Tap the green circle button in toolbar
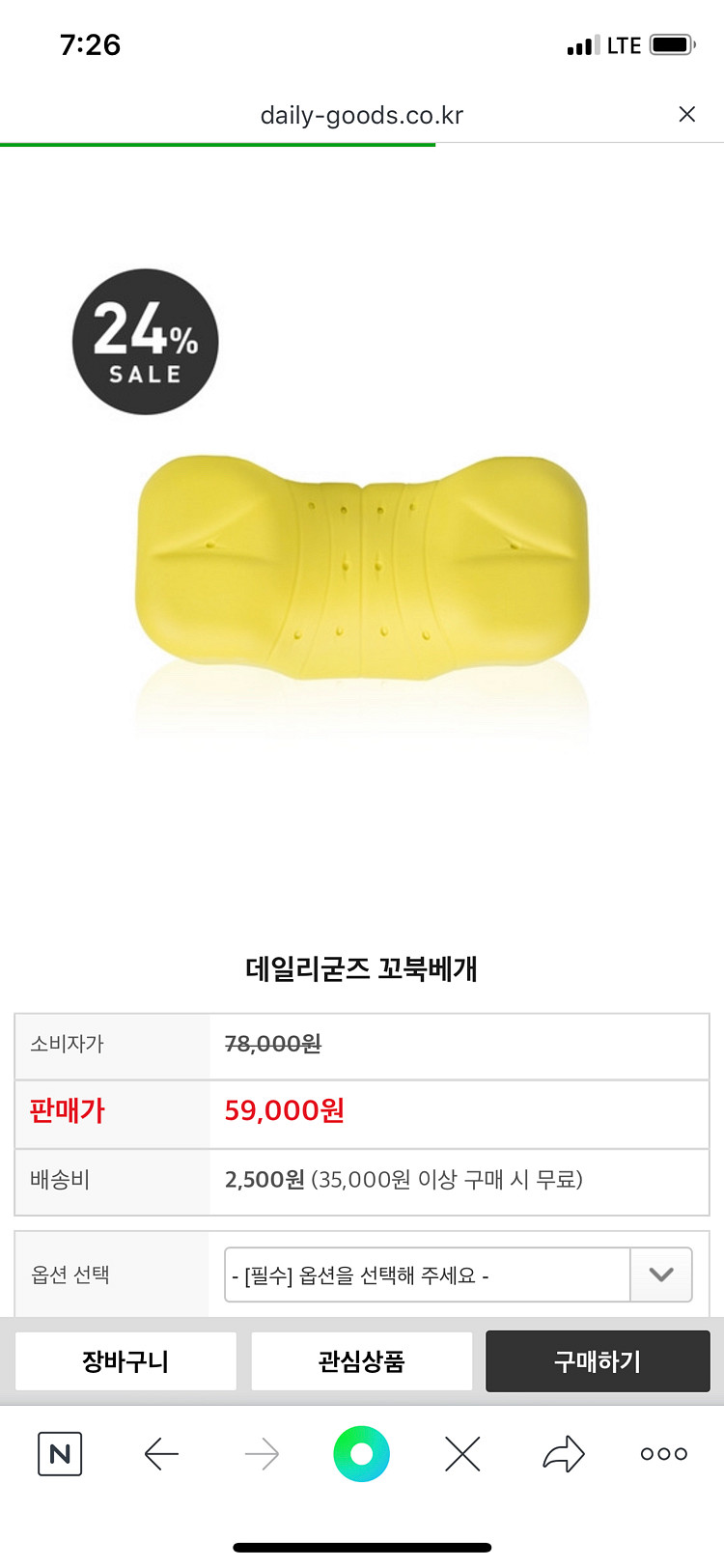The width and height of the screenshot is (724, 1568). 362,1453
